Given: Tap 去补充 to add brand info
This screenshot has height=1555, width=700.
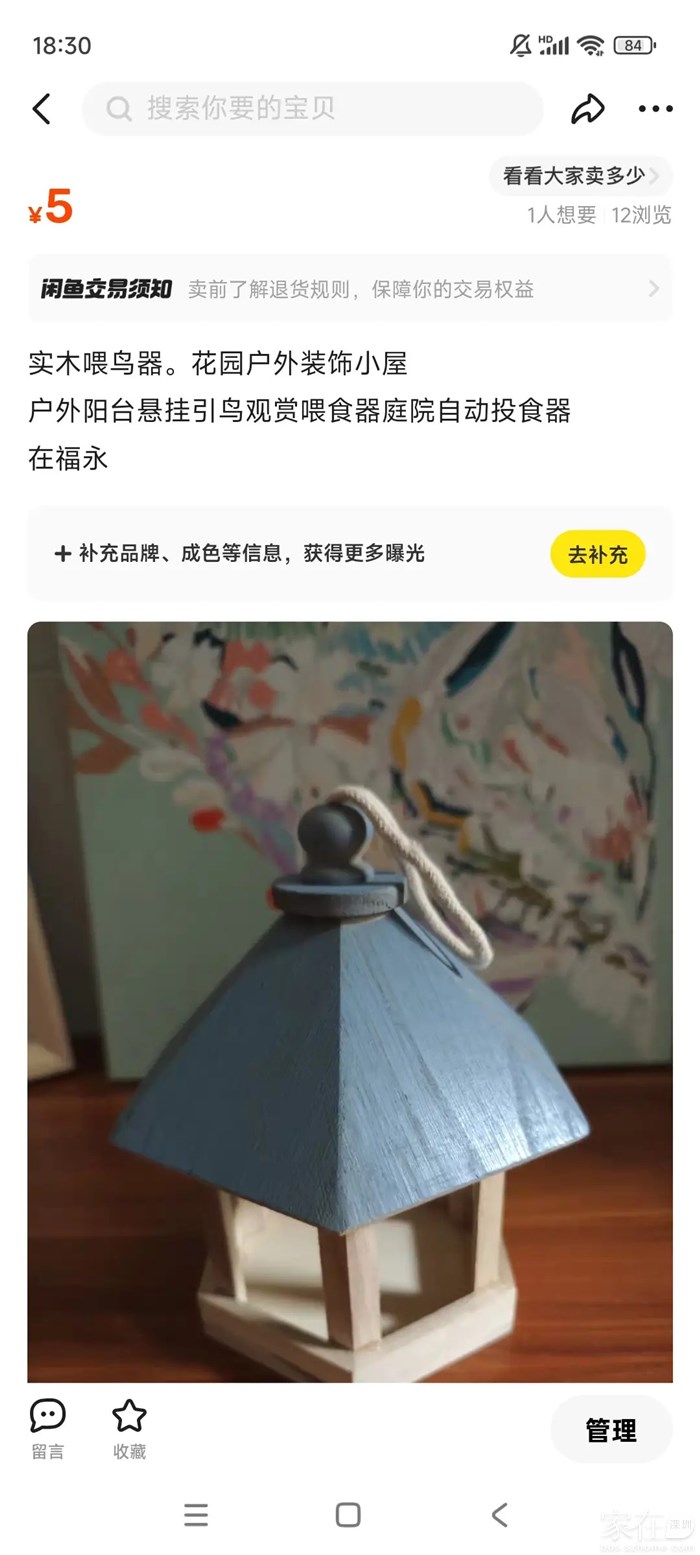Looking at the screenshot, I should click(x=597, y=554).
